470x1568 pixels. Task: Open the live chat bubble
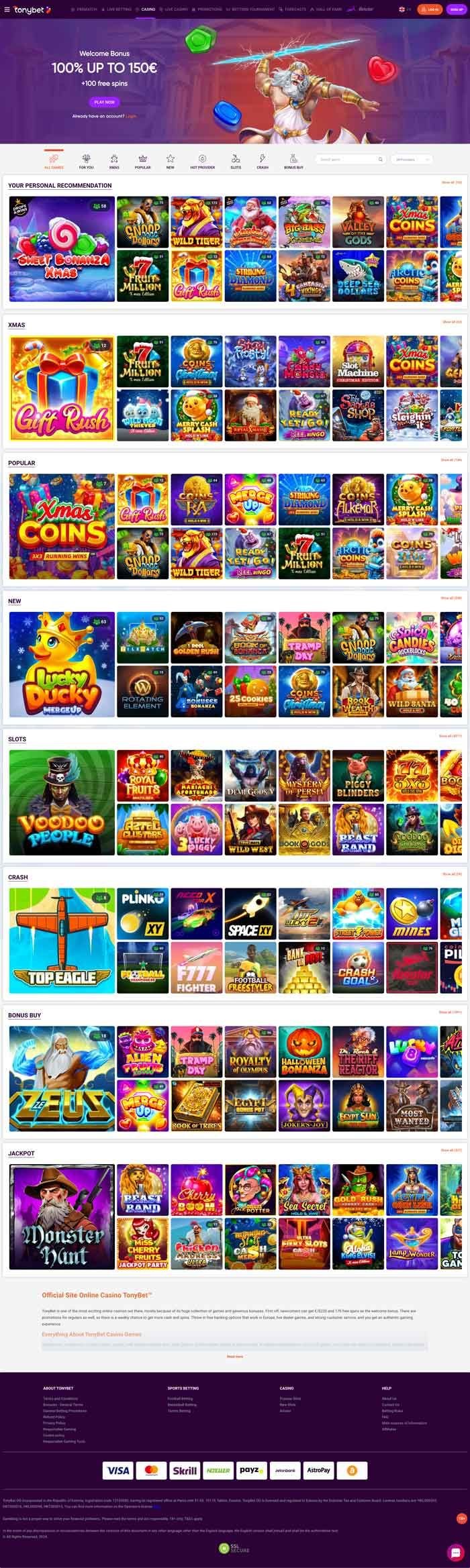tap(457, 1552)
